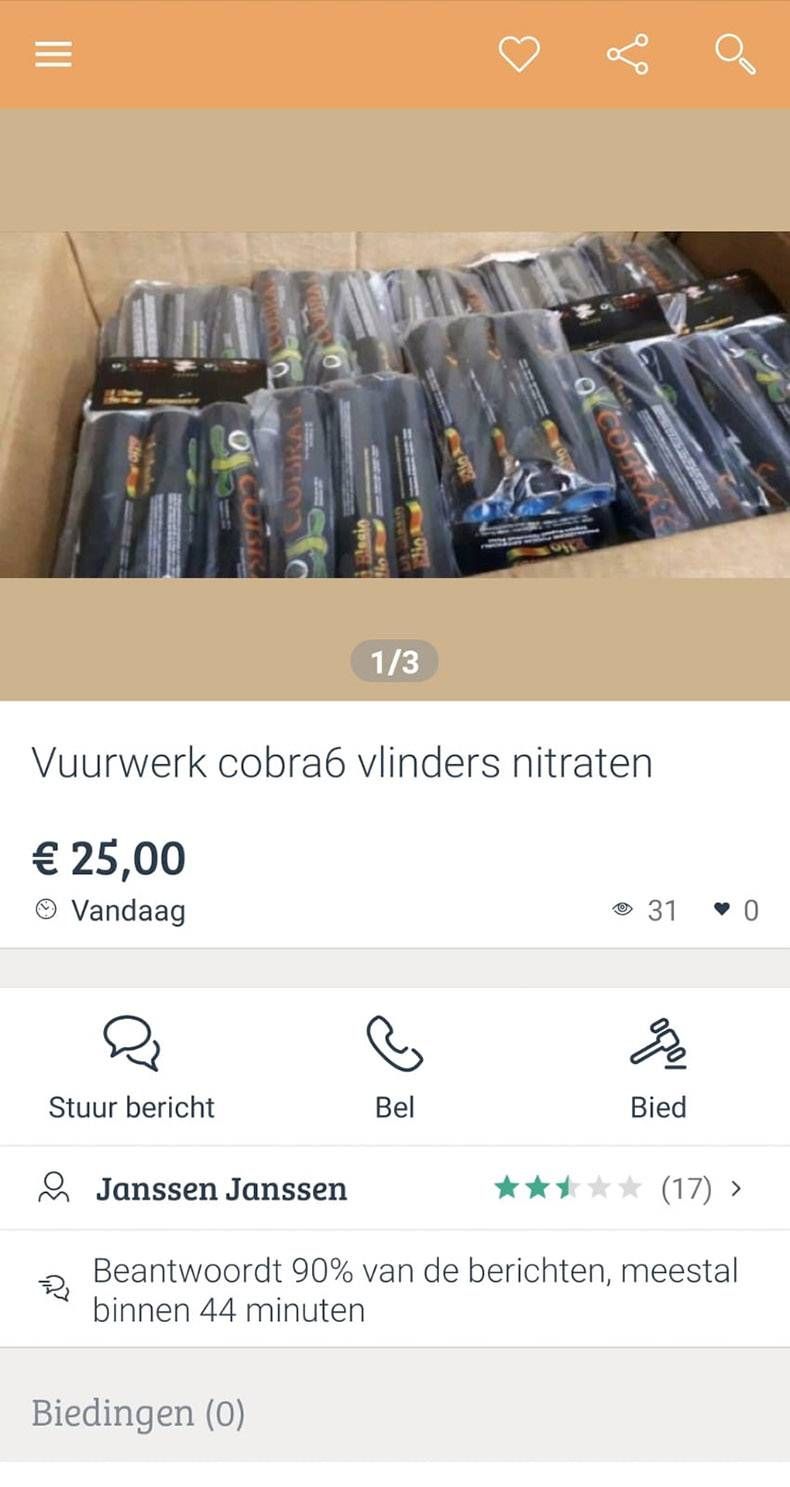Image resolution: width=790 pixels, height=1487 pixels.
Task: Open search using the magnifier icon
Action: (x=734, y=54)
